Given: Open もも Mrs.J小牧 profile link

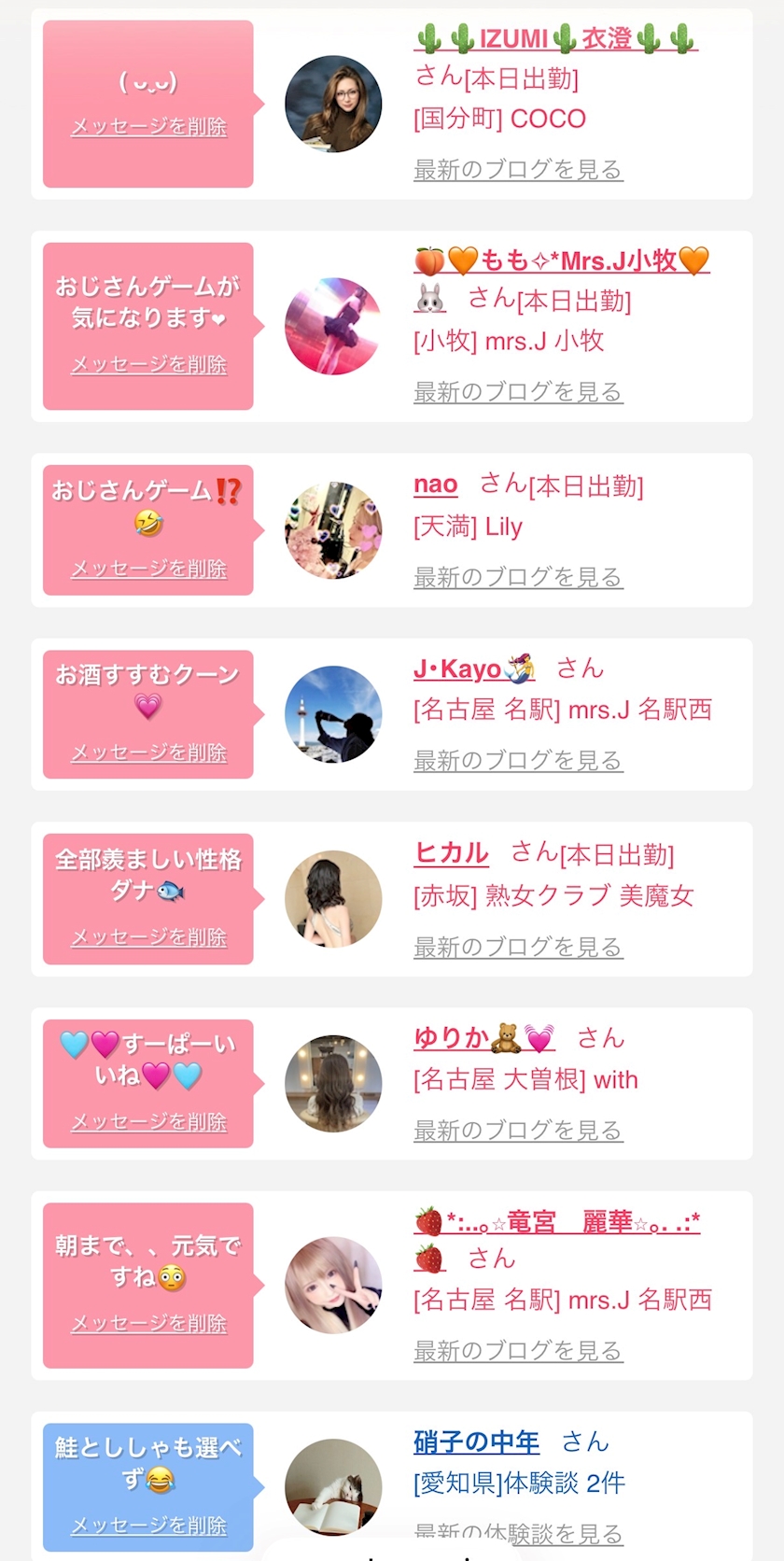Looking at the screenshot, I should tap(561, 260).
